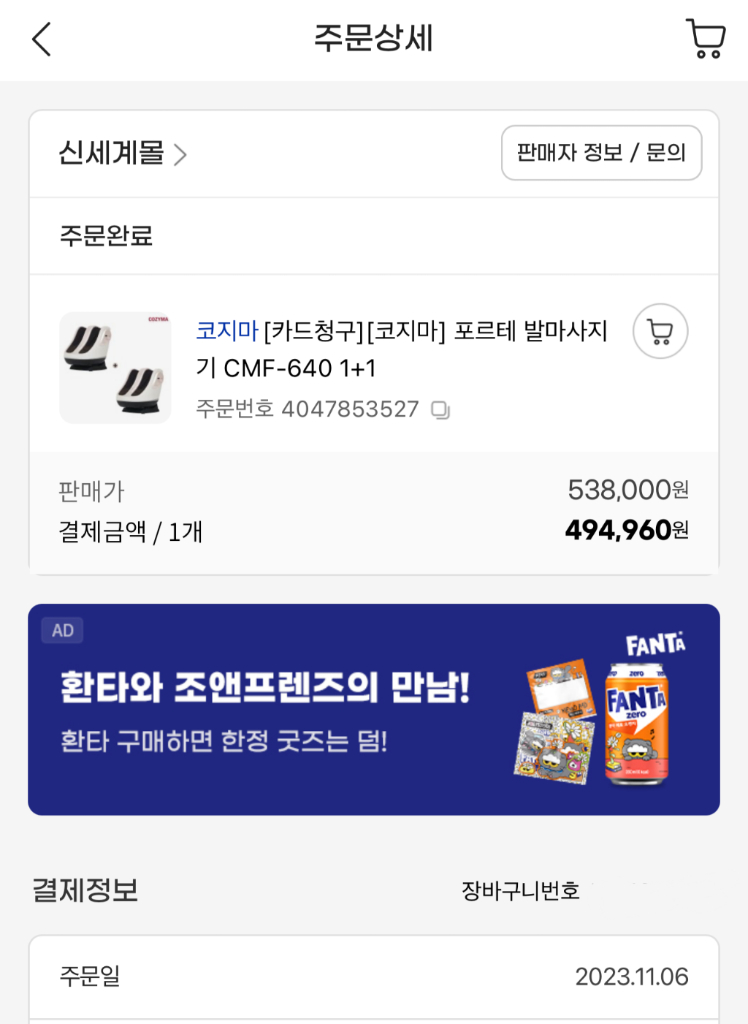Image resolution: width=748 pixels, height=1024 pixels.
Task: Open the shopping cart from the top bar
Action: [706, 39]
